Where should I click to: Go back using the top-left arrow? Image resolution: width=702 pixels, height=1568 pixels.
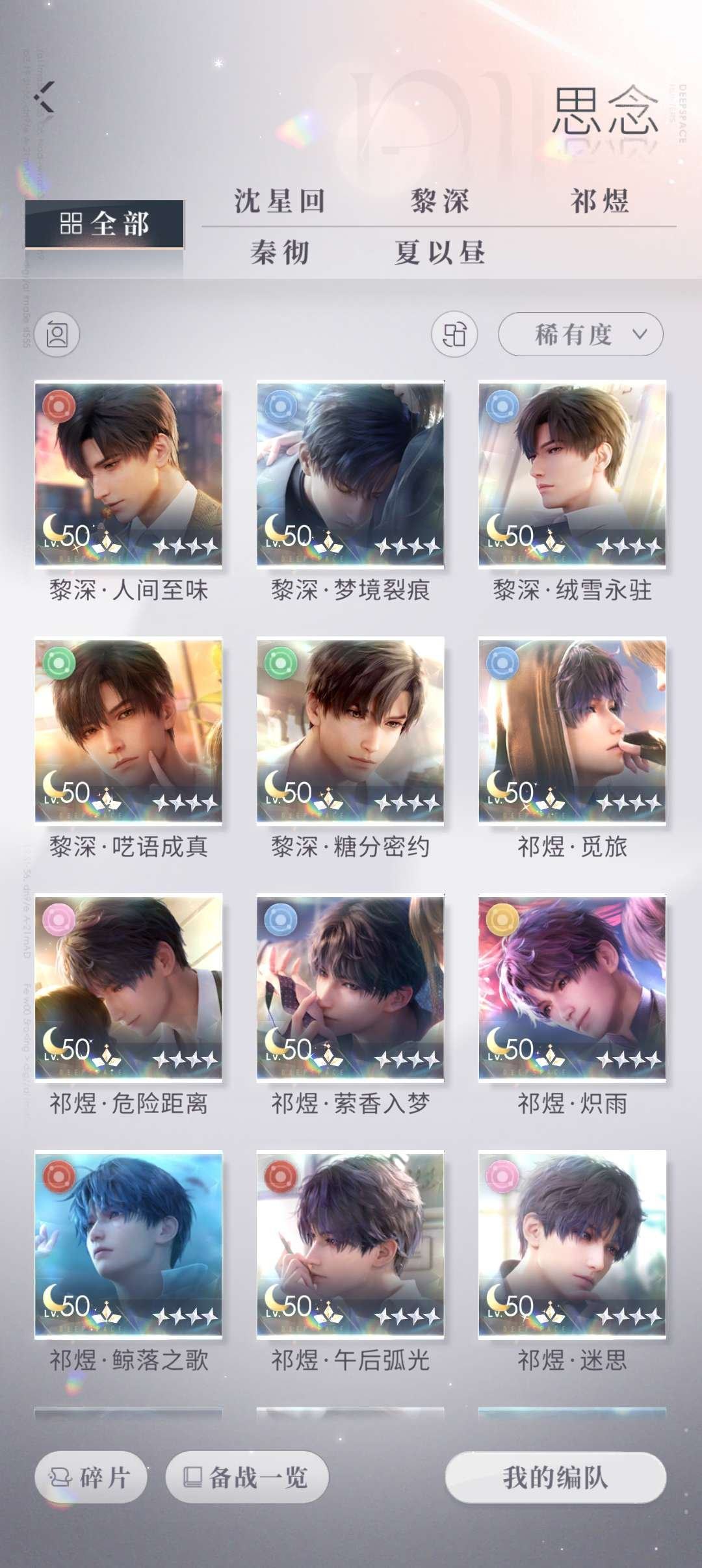pyautogui.click(x=45, y=98)
